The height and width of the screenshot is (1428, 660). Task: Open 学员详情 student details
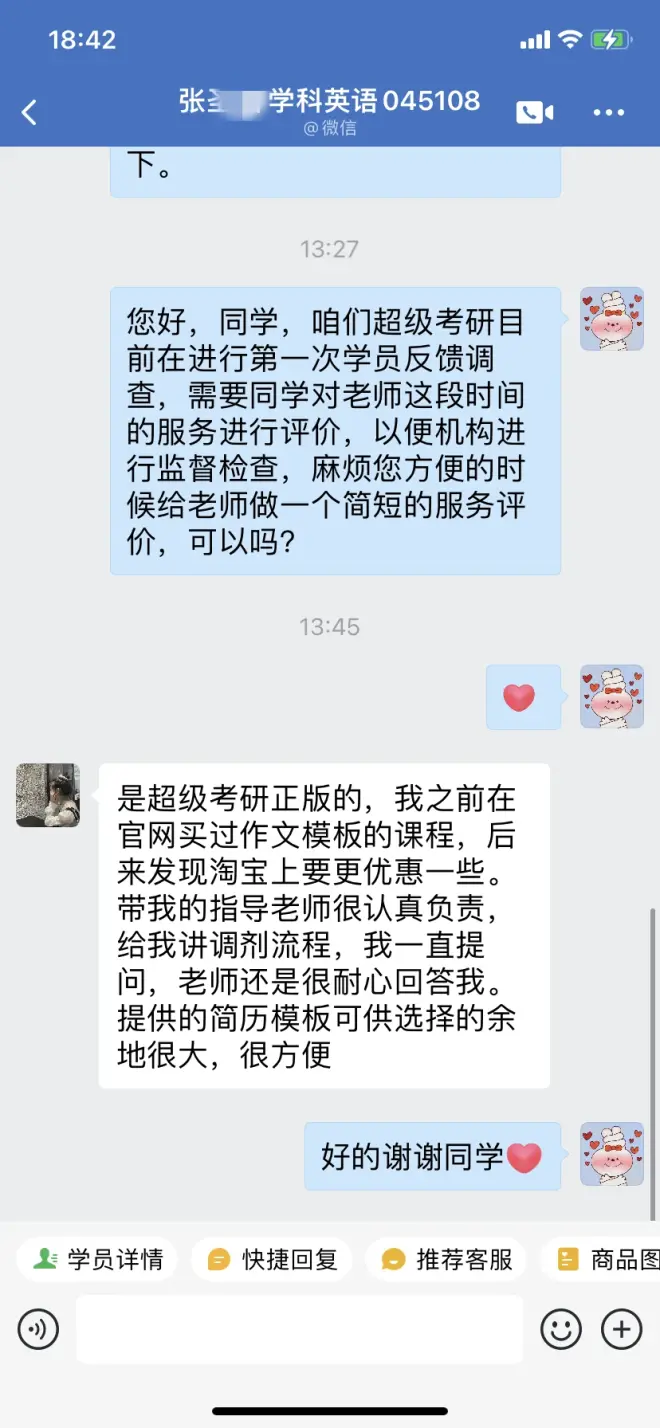tap(98, 1259)
